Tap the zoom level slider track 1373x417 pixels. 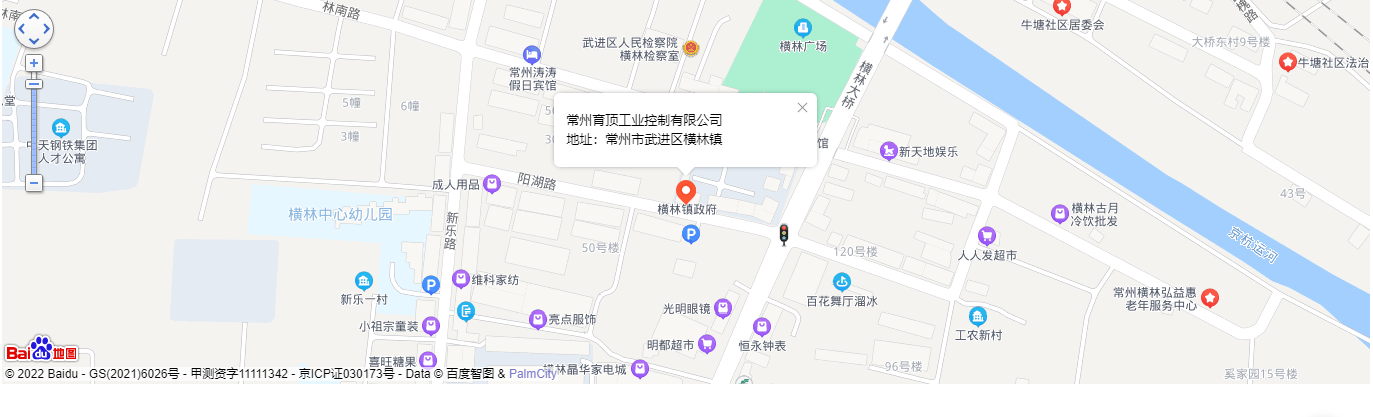[x=34, y=130]
